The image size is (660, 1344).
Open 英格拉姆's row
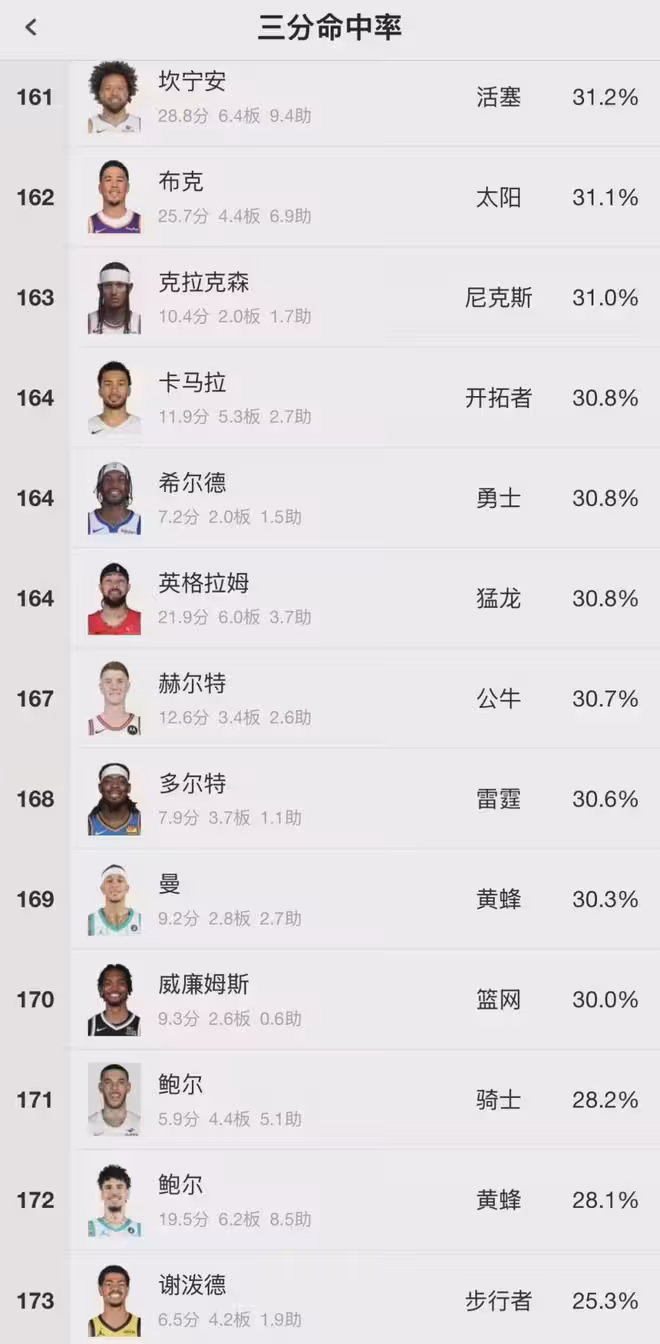203,583
